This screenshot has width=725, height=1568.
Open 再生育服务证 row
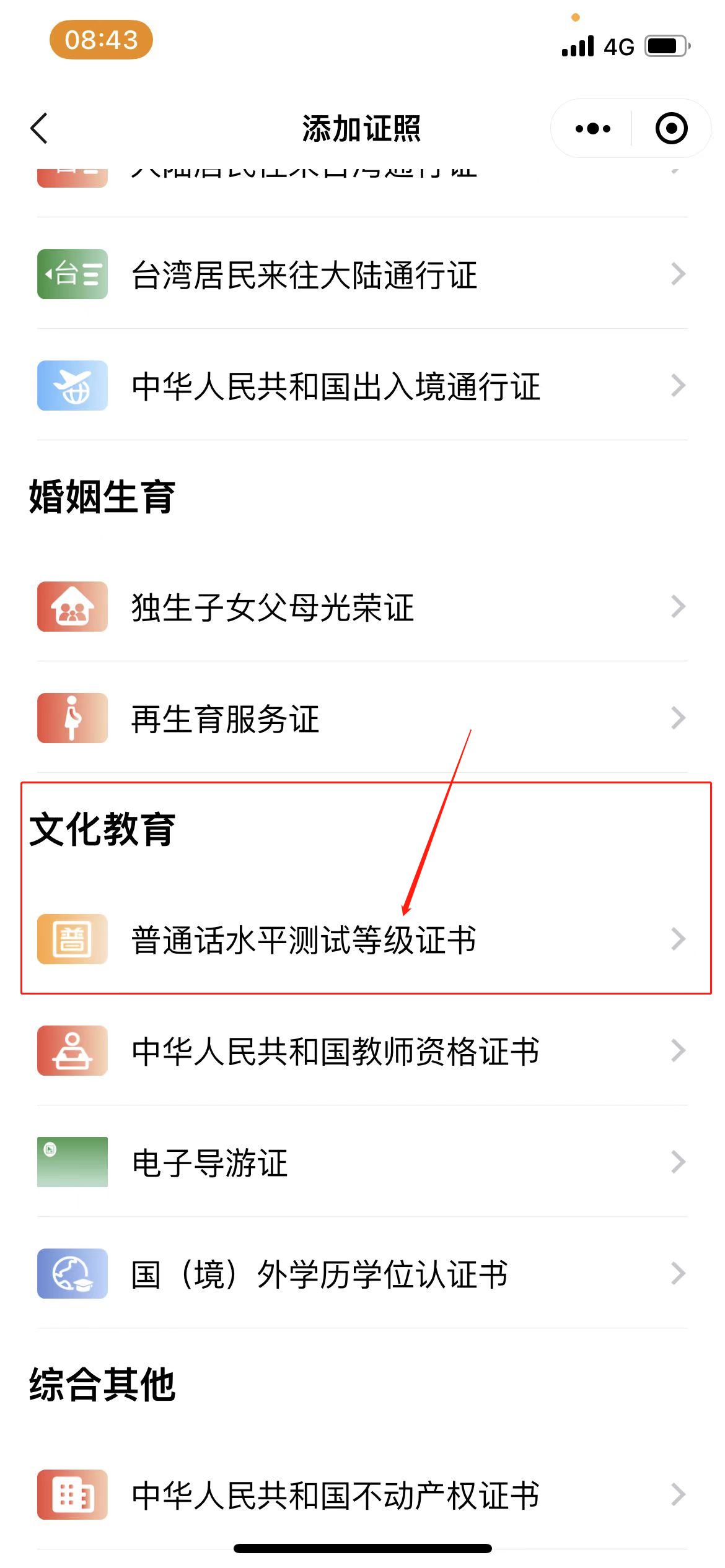pos(362,718)
